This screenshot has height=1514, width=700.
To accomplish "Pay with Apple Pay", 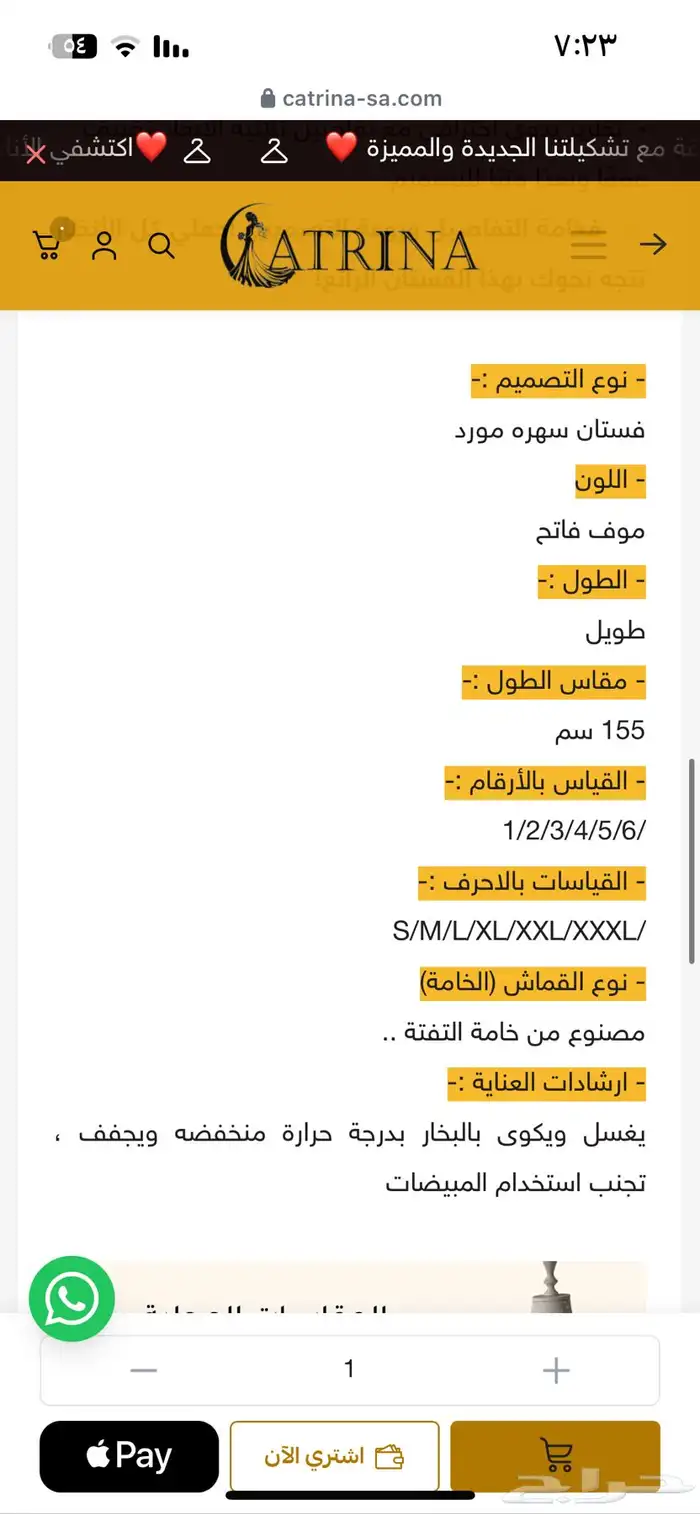I will click(x=129, y=1456).
